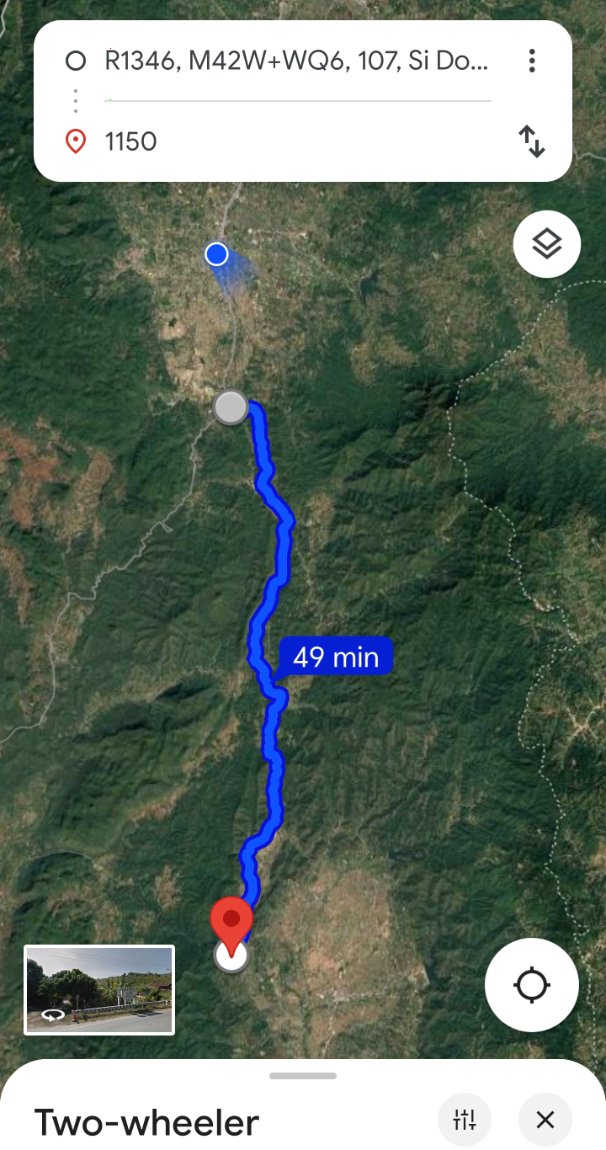The image size is (606, 1150).
Task: Re-center map on my location
Action: (x=531, y=985)
